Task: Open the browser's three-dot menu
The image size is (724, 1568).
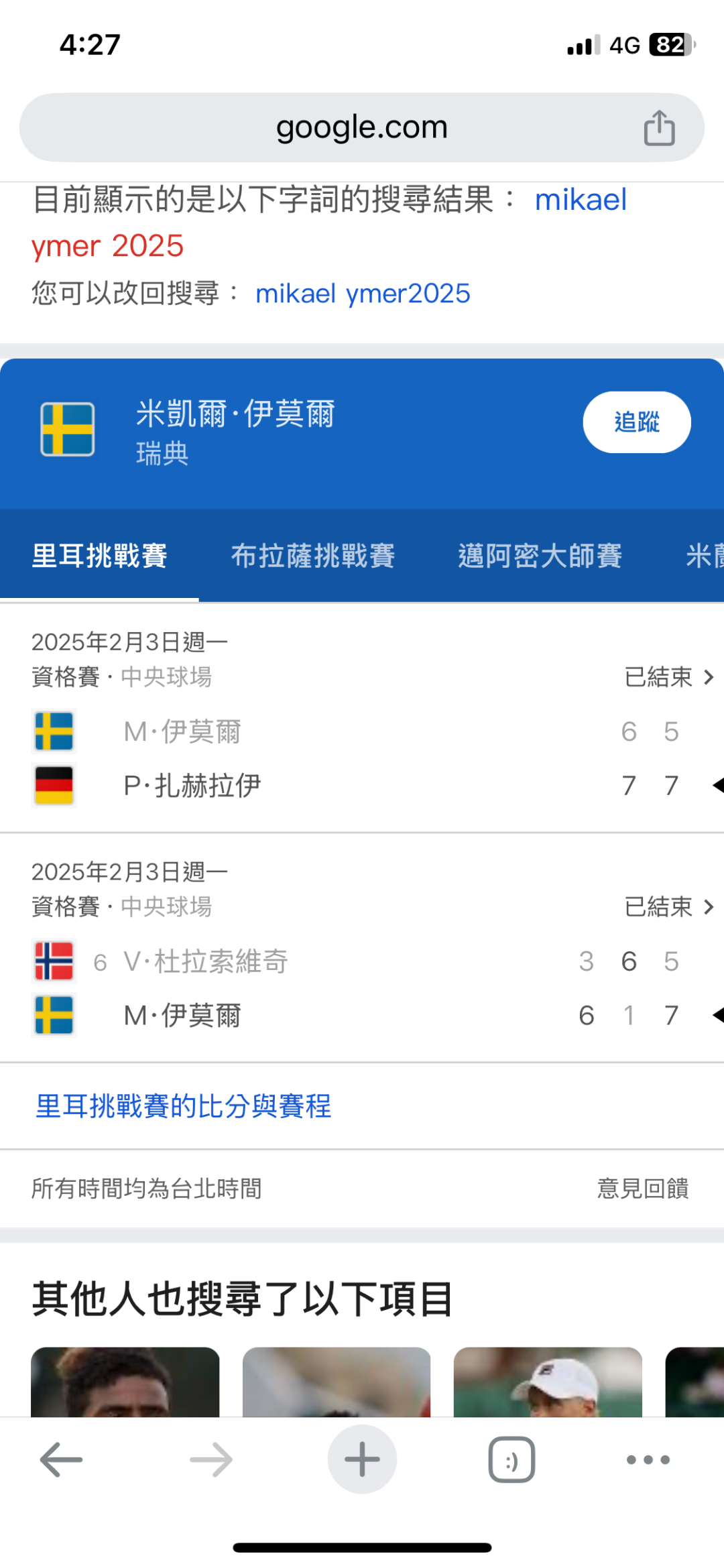Action: click(x=648, y=1459)
